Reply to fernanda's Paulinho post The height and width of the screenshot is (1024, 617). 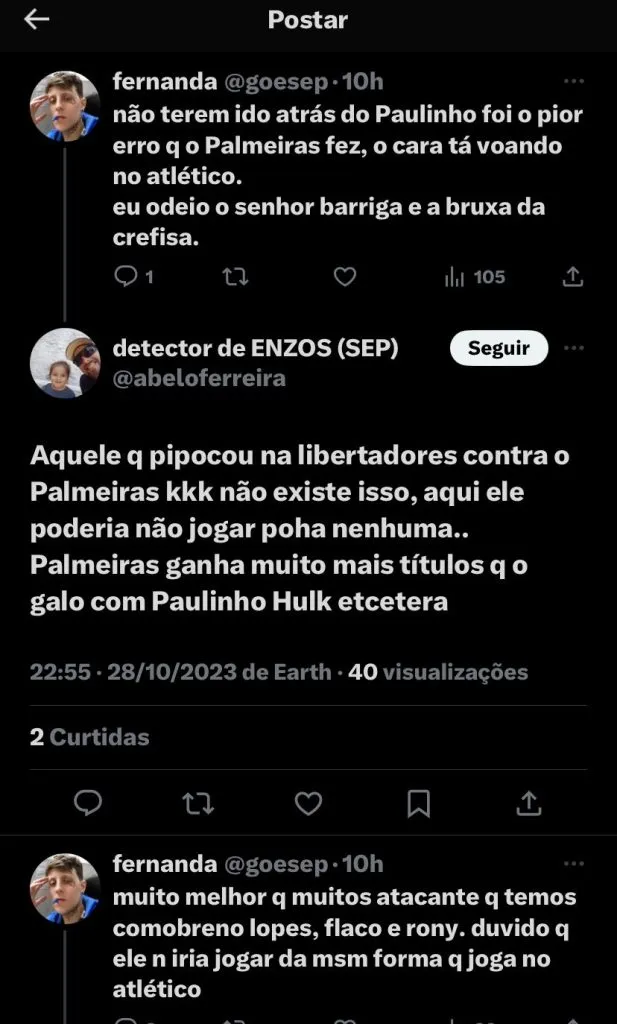(x=125, y=277)
